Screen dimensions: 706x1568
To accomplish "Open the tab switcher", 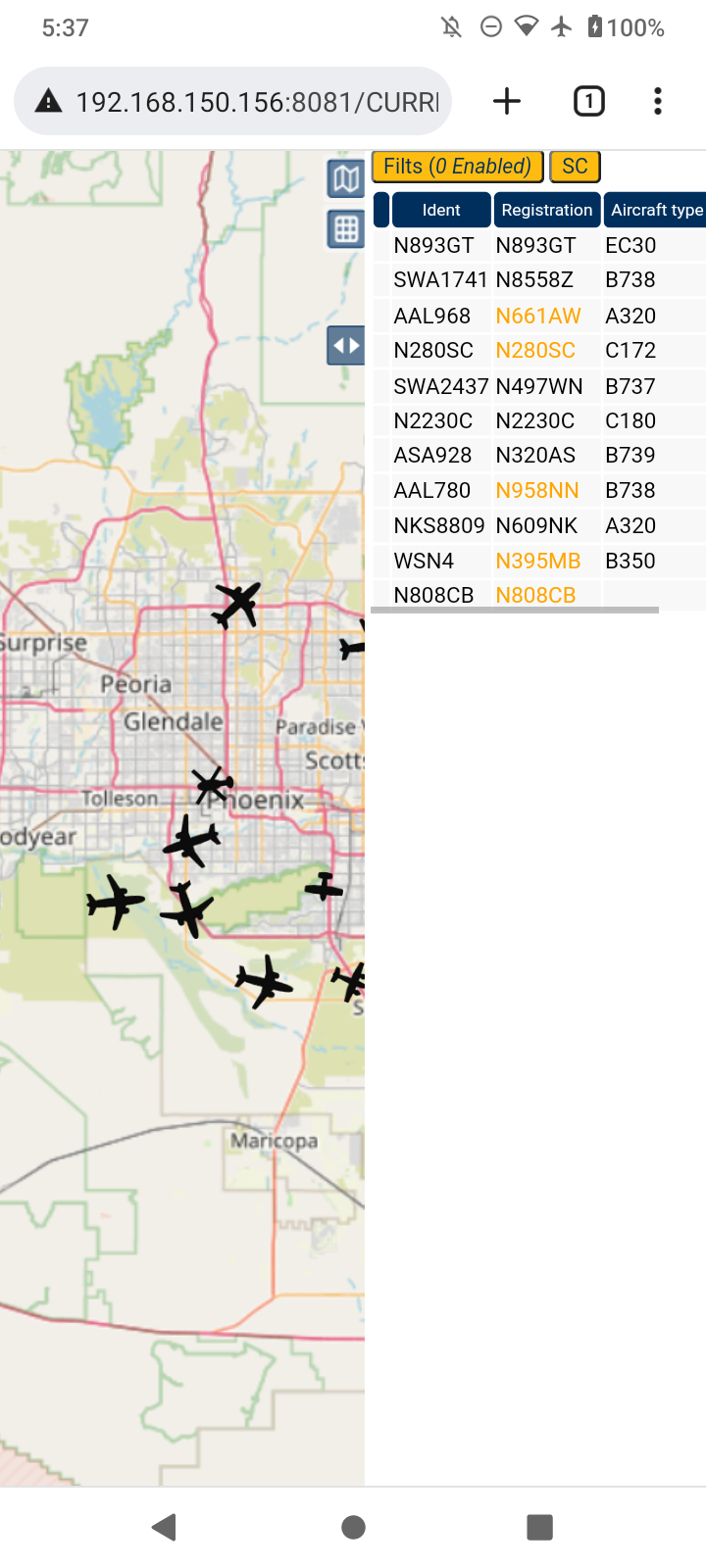I will coord(588,101).
